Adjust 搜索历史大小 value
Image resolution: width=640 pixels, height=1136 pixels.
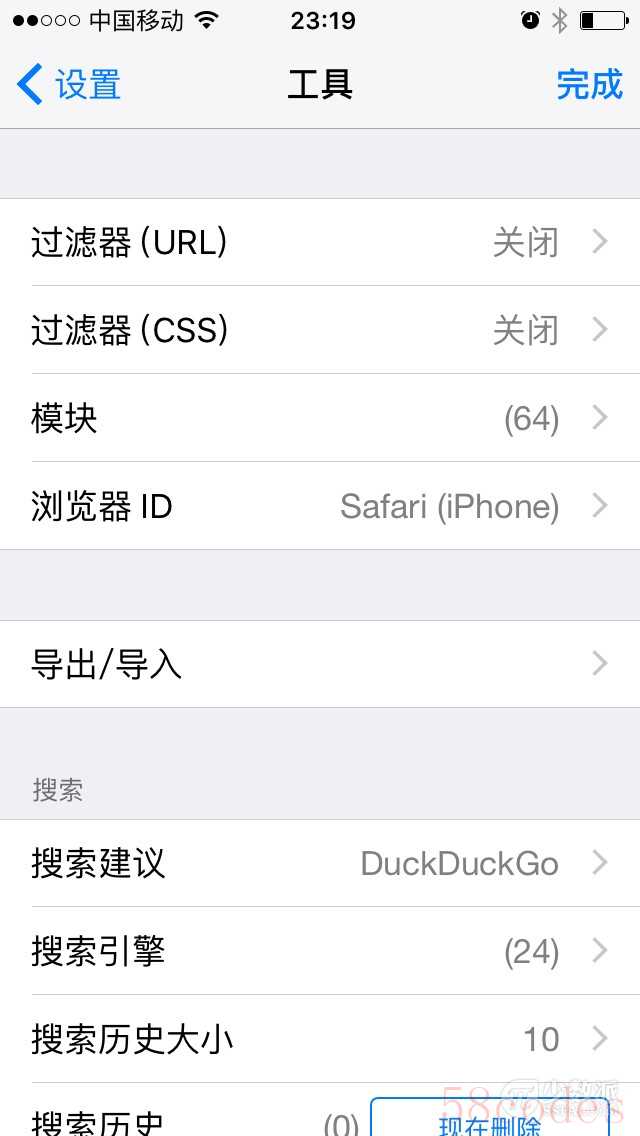(x=320, y=1039)
